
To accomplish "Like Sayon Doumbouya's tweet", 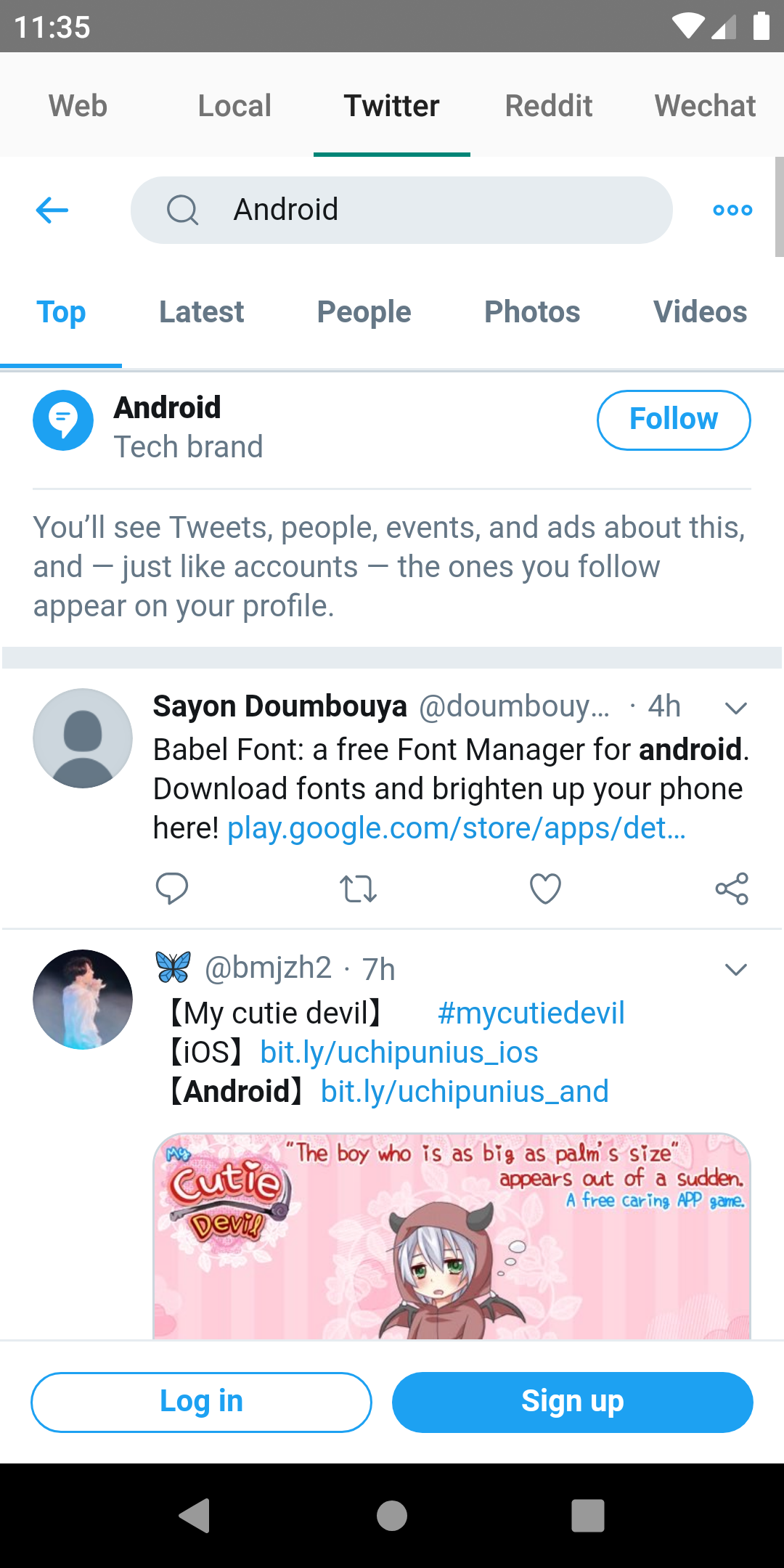I will 545,889.
